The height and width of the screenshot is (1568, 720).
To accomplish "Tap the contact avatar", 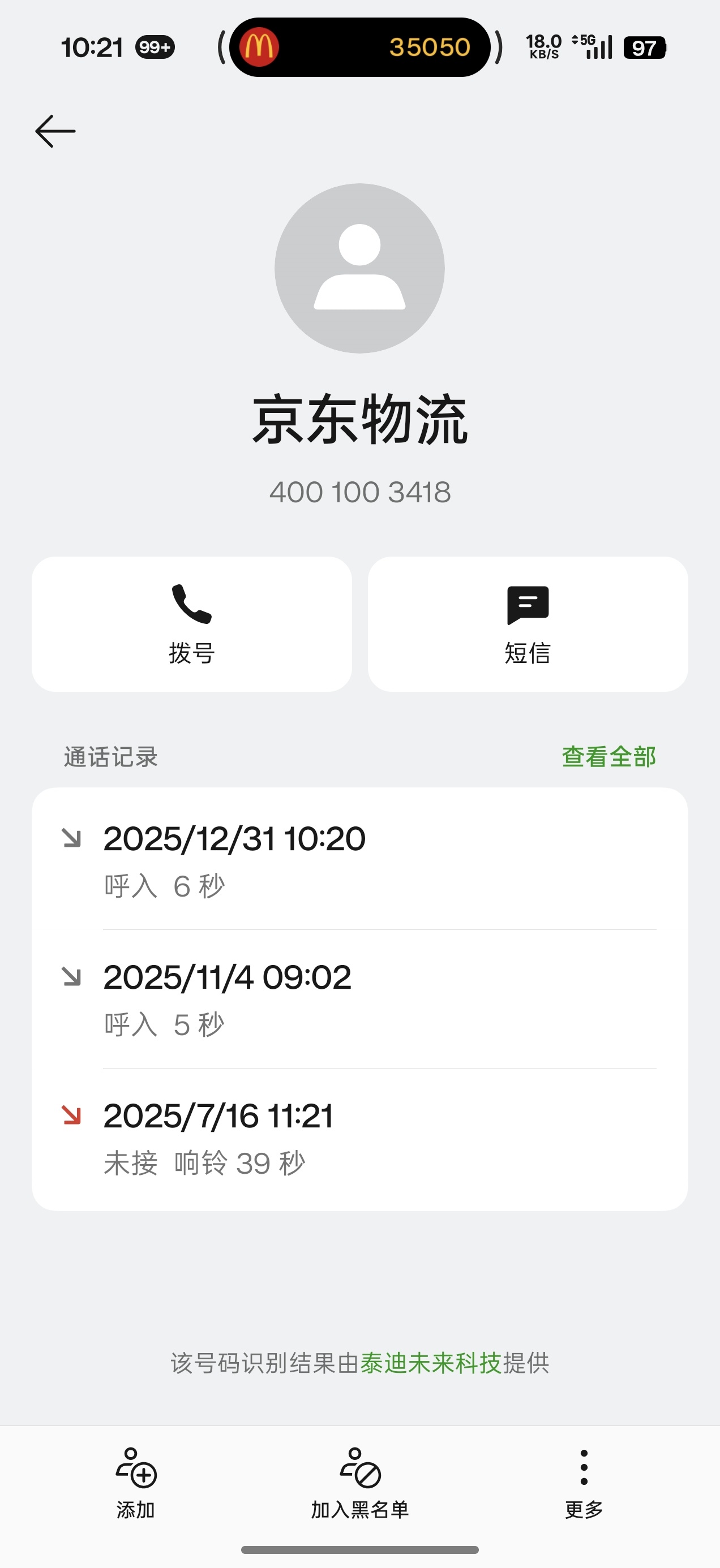I will (x=359, y=269).
